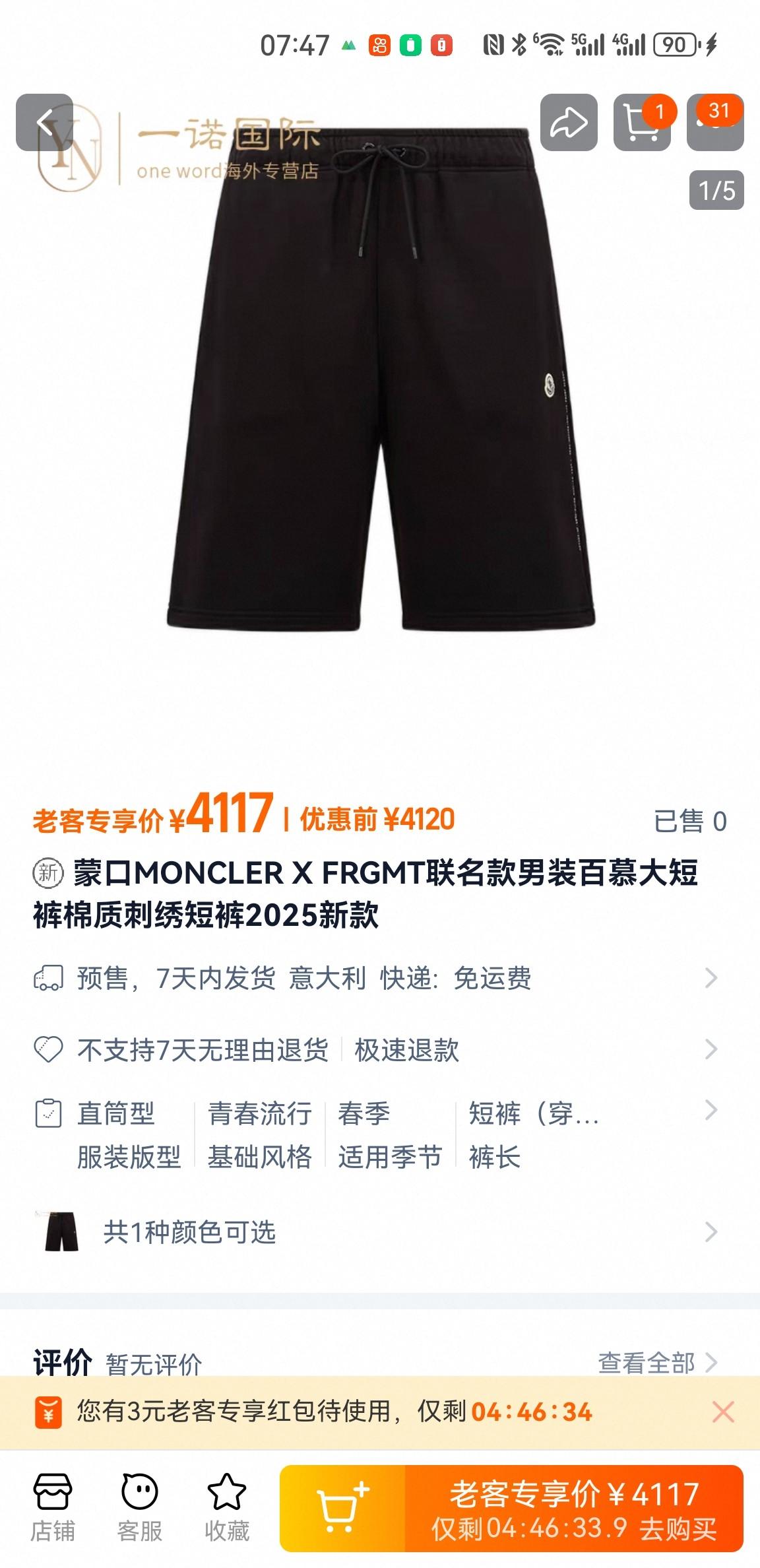Image resolution: width=760 pixels, height=1568 pixels.
Task: Open the more options menu
Action: (x=715, y=123)
